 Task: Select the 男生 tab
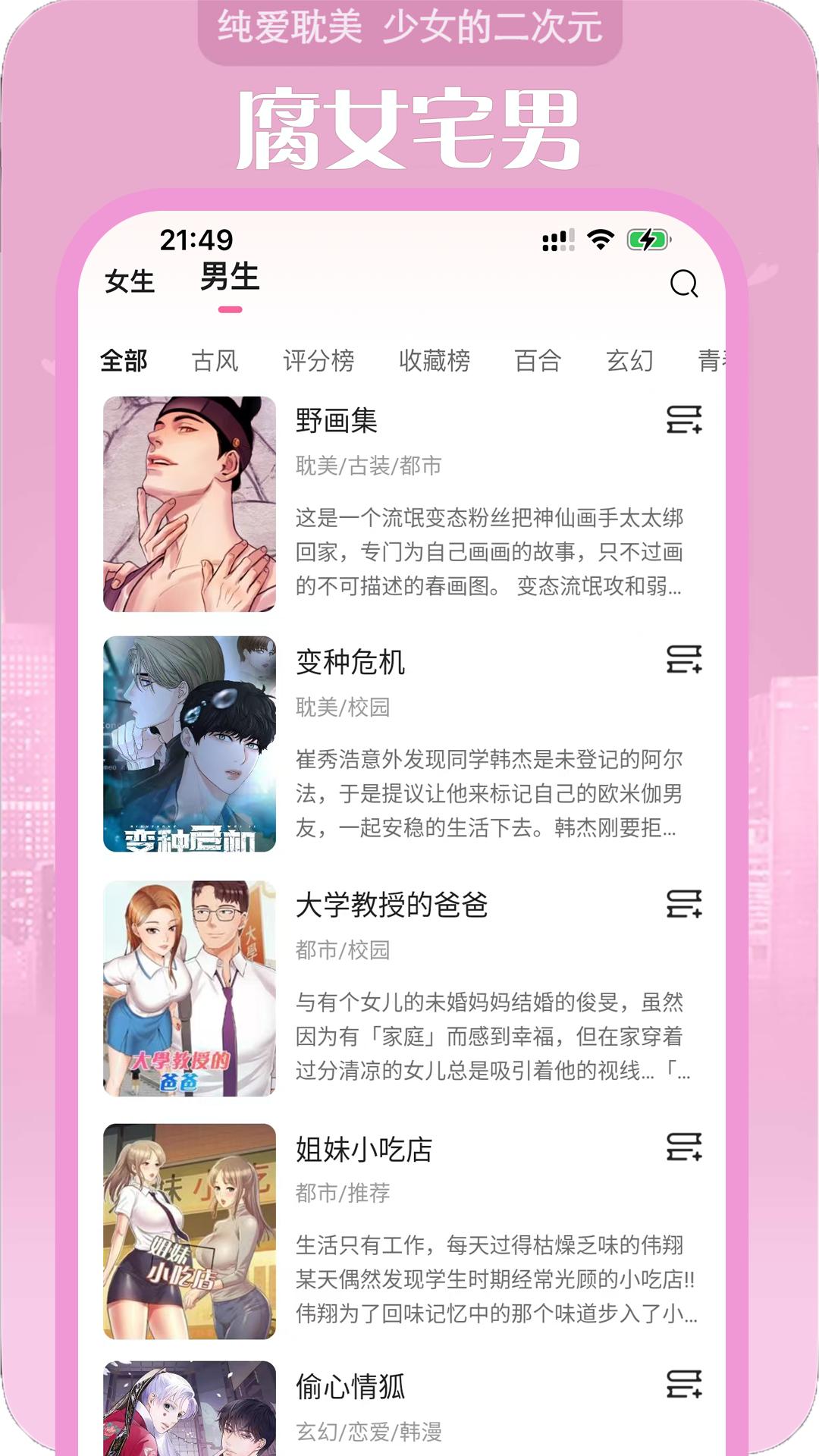tap(228, 278)
